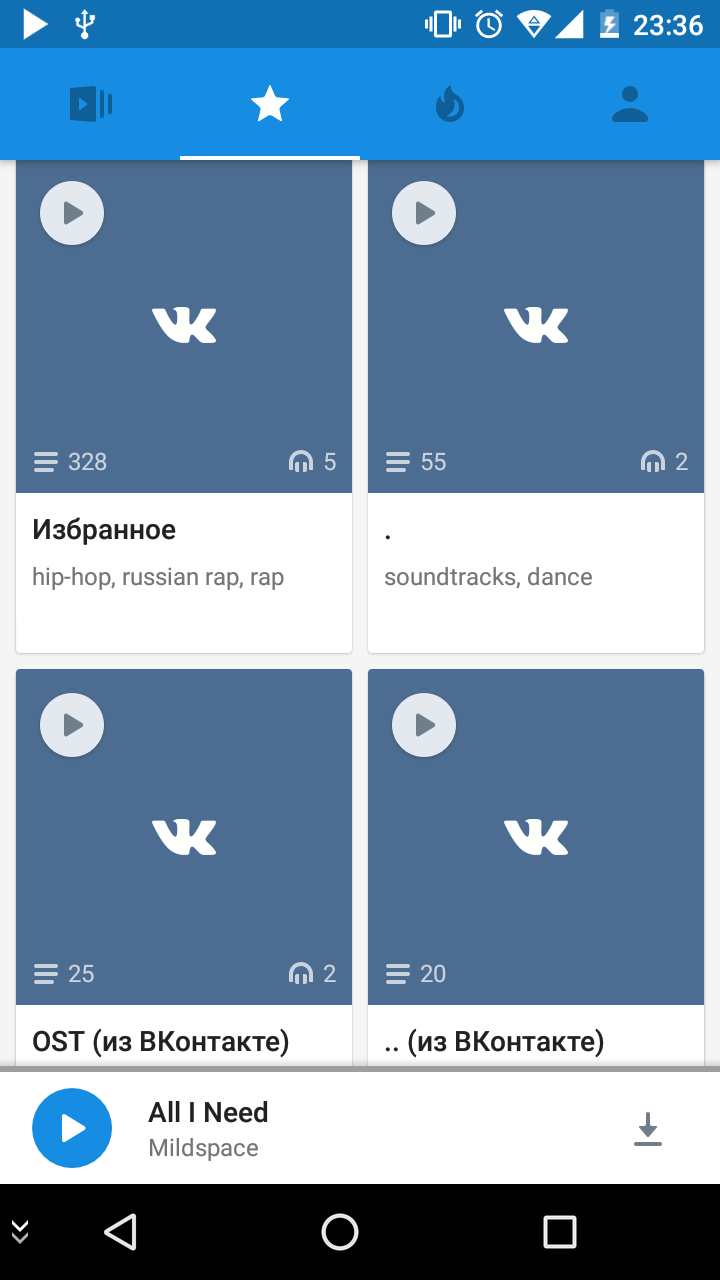Play the .. (из ВКонтакте) playlist
The height and width of the screenshot is (1280, 720).
[x=424, y=725]
